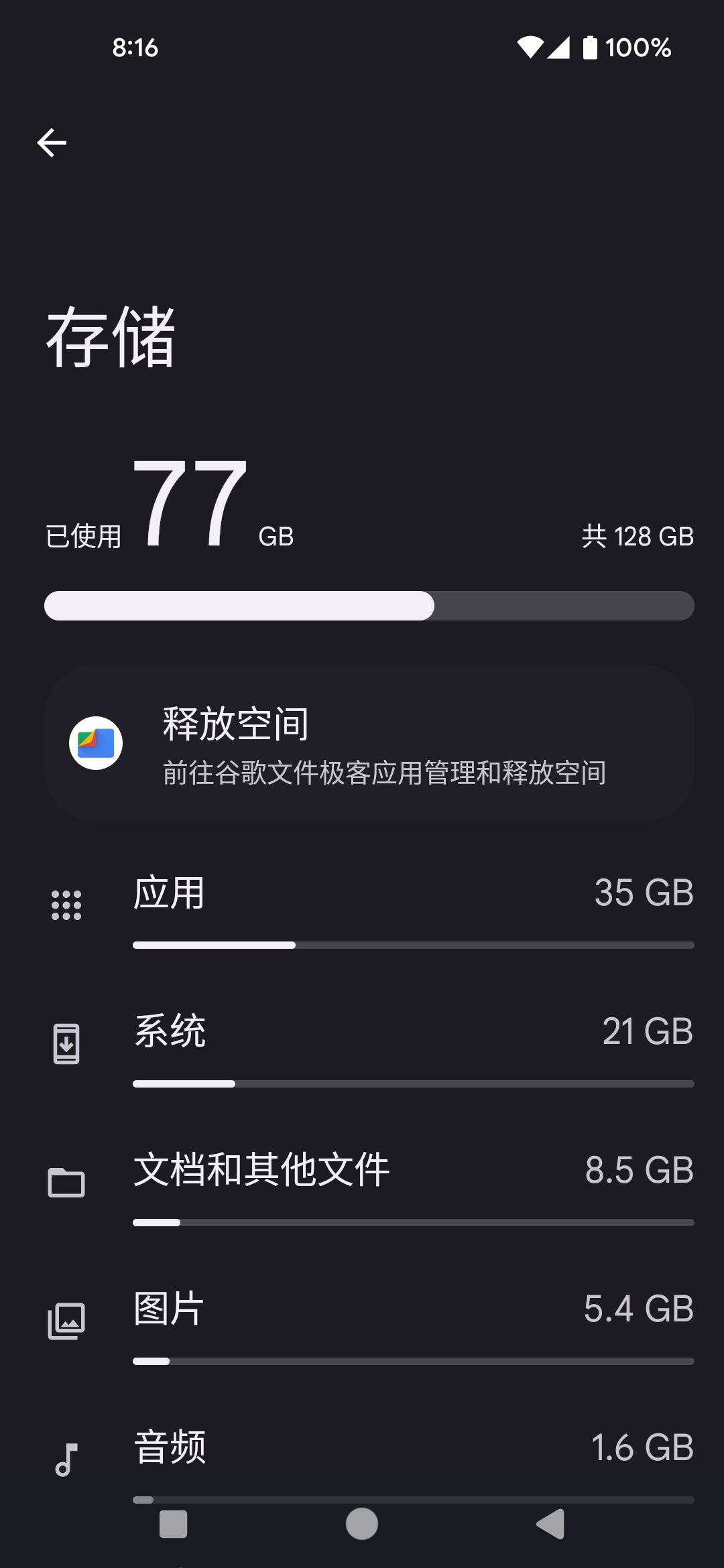Go back using the top arrow
This screenshot has width=724, height=1568.
52,143
